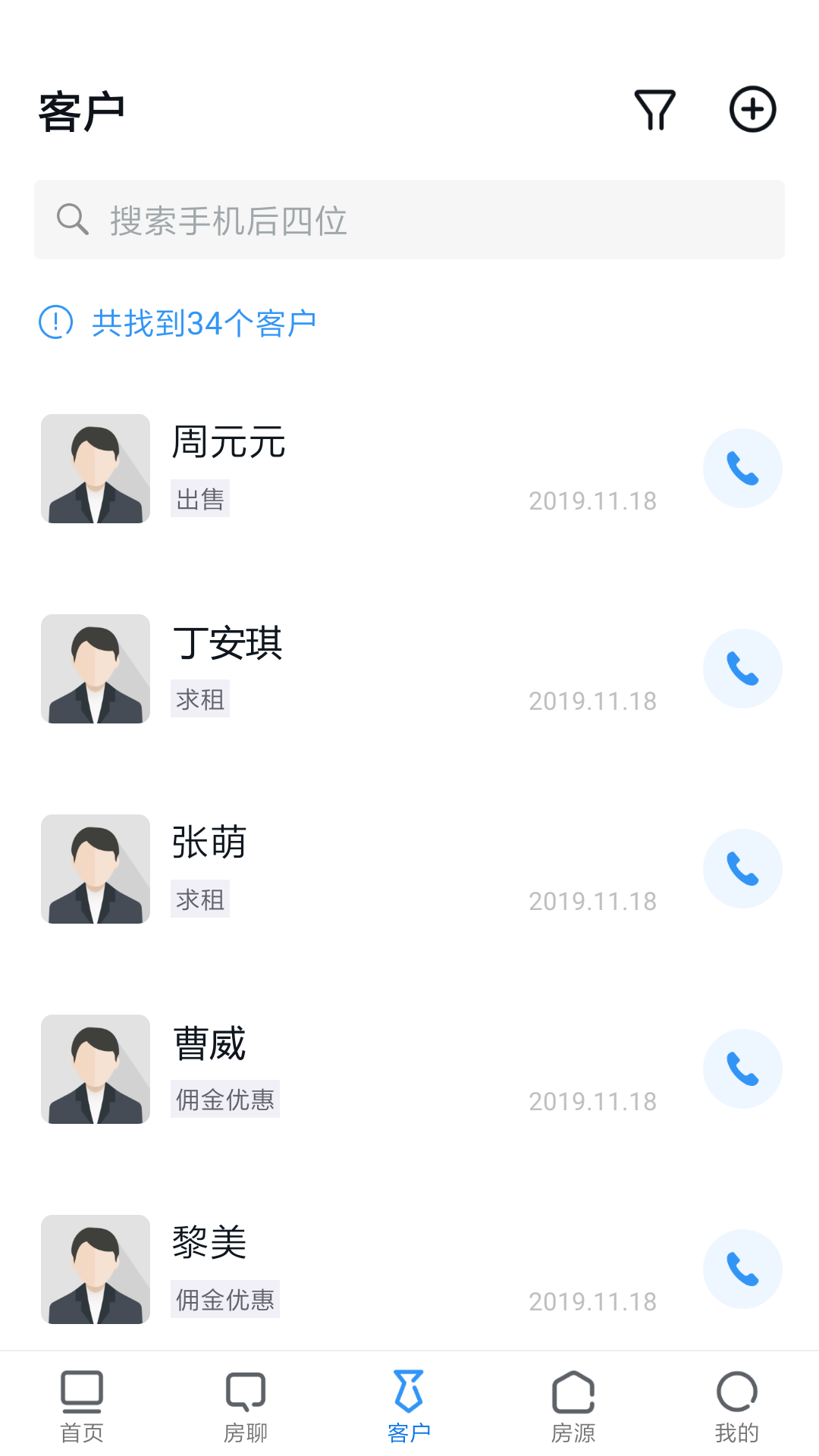Open the 首页 tab

tap(82, 1407)
